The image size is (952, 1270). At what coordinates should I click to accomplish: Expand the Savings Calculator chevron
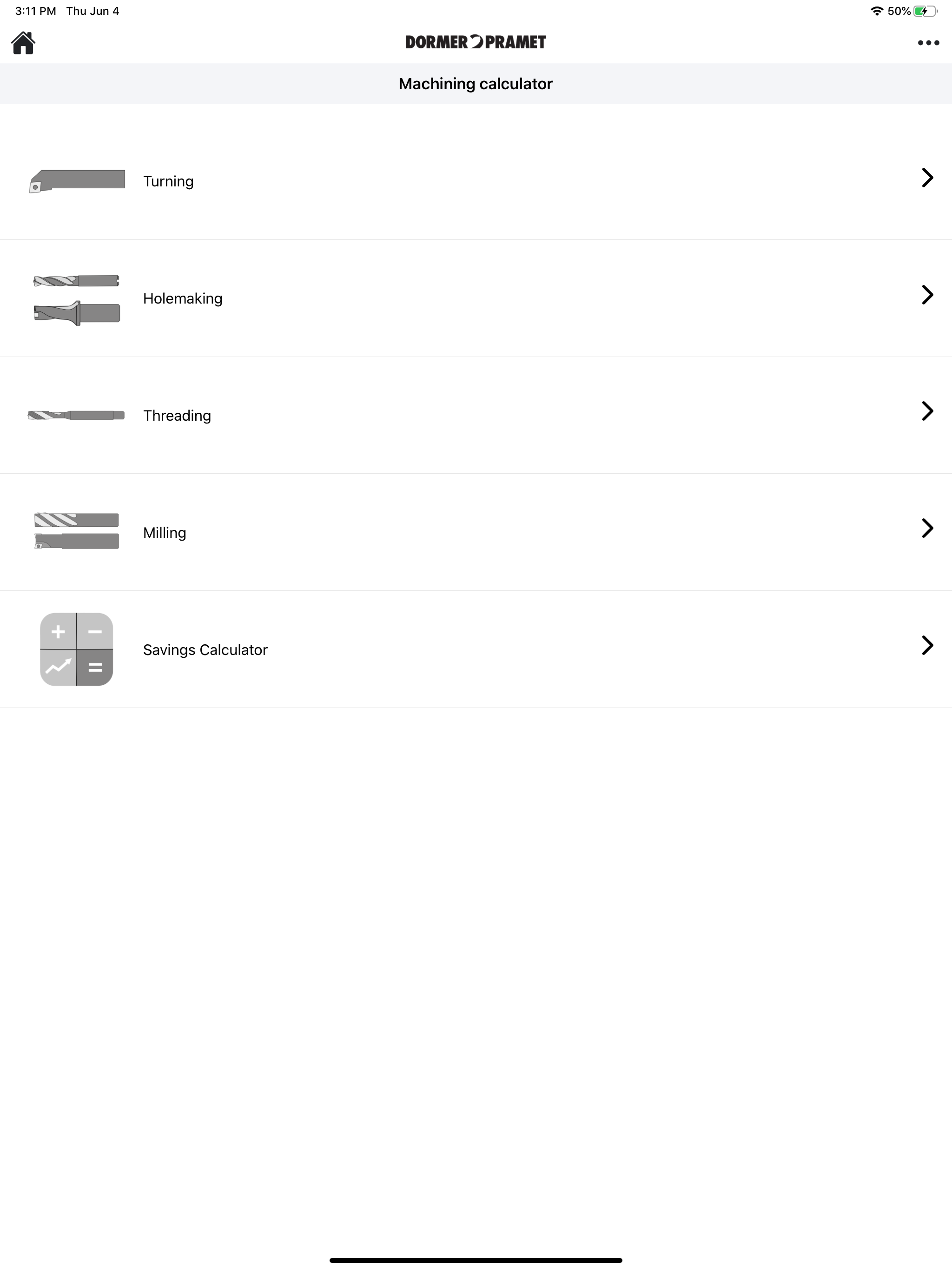click(x=927, y=646)
